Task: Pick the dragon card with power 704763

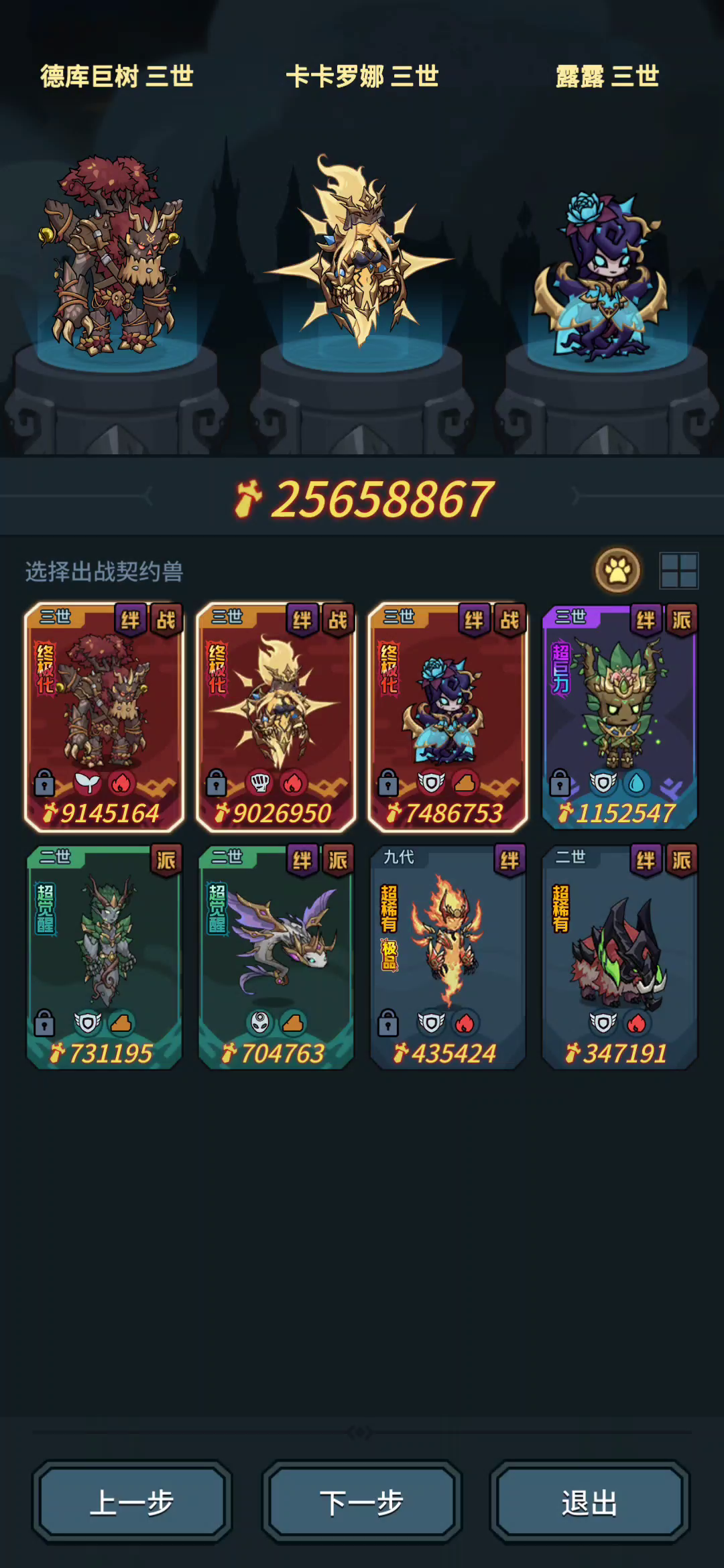Action: click(x=276, y=956)
